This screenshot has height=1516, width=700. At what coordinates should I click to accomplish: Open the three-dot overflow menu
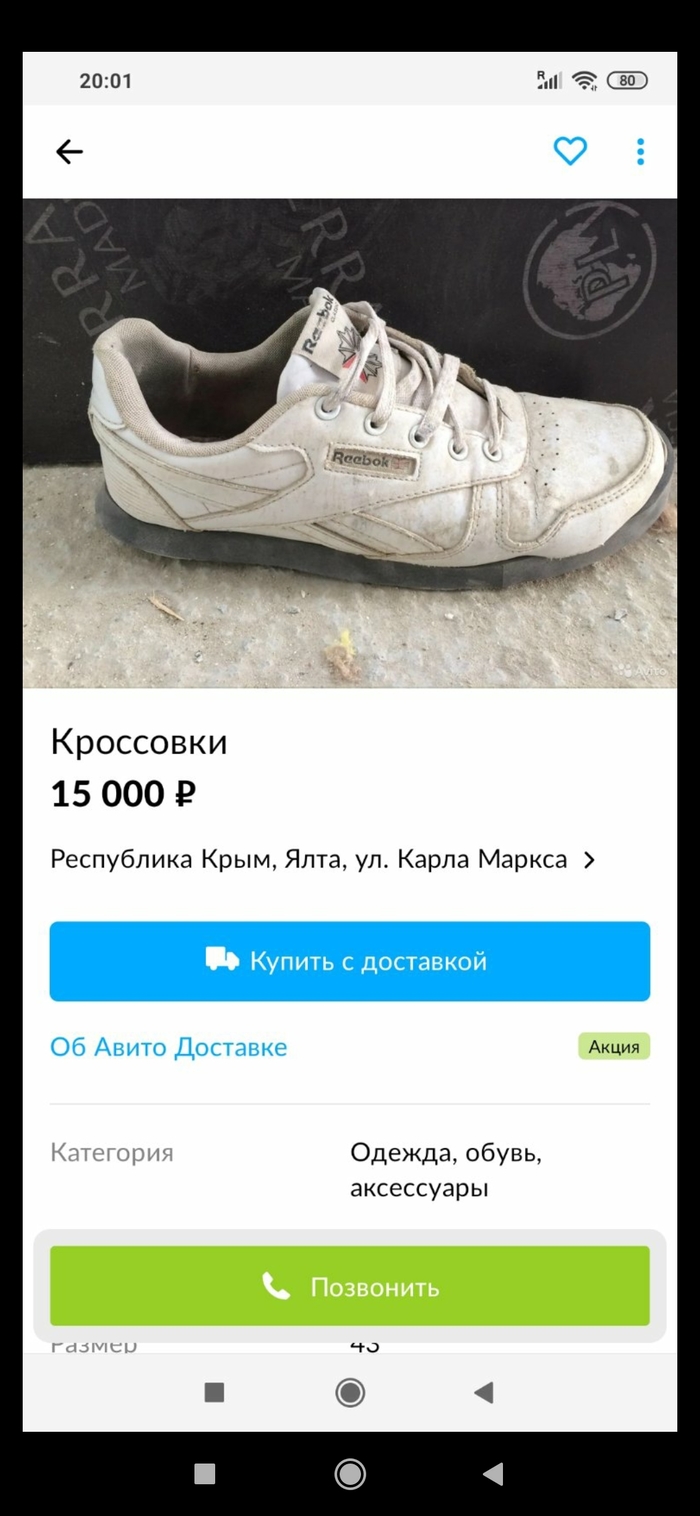pyautogui.click(x=640, y=152)
